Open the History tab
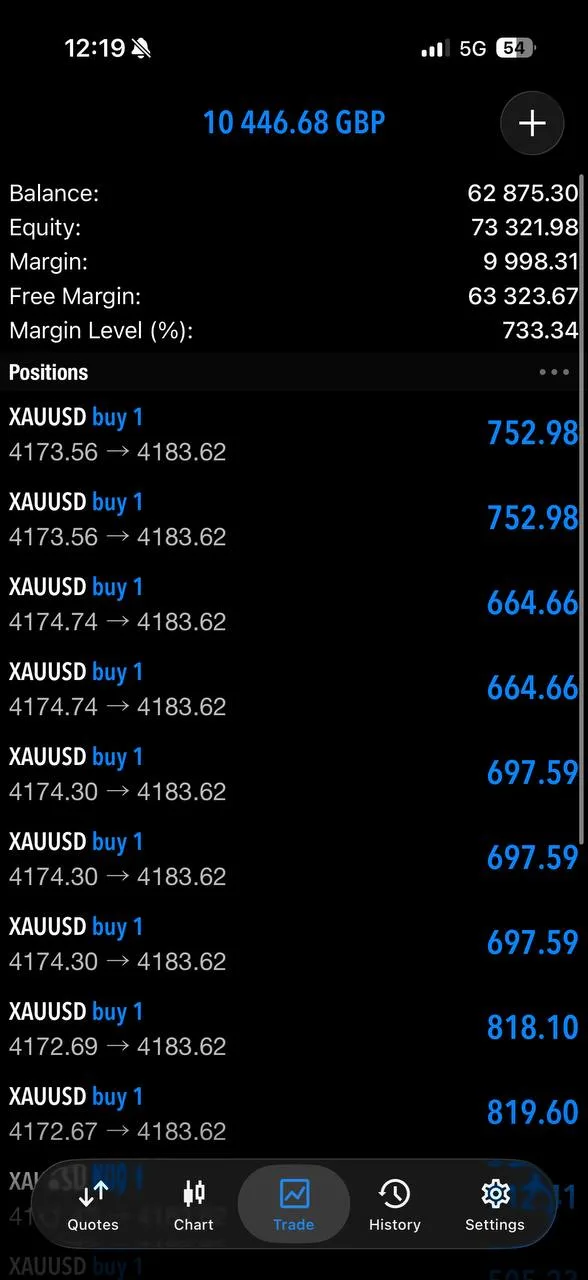 pos(395,1205)
